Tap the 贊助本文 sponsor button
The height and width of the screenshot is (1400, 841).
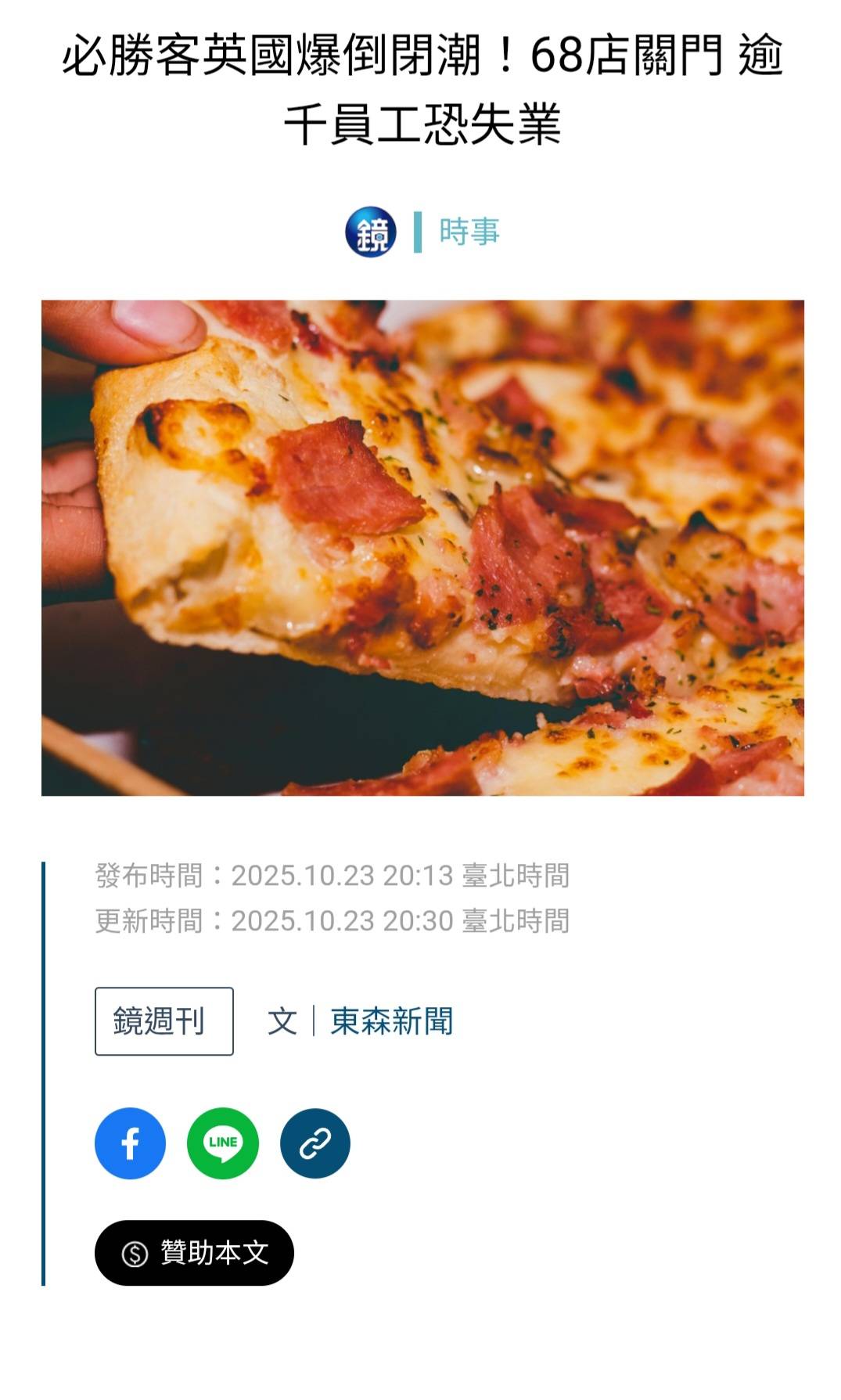(x=194, y=1253)
